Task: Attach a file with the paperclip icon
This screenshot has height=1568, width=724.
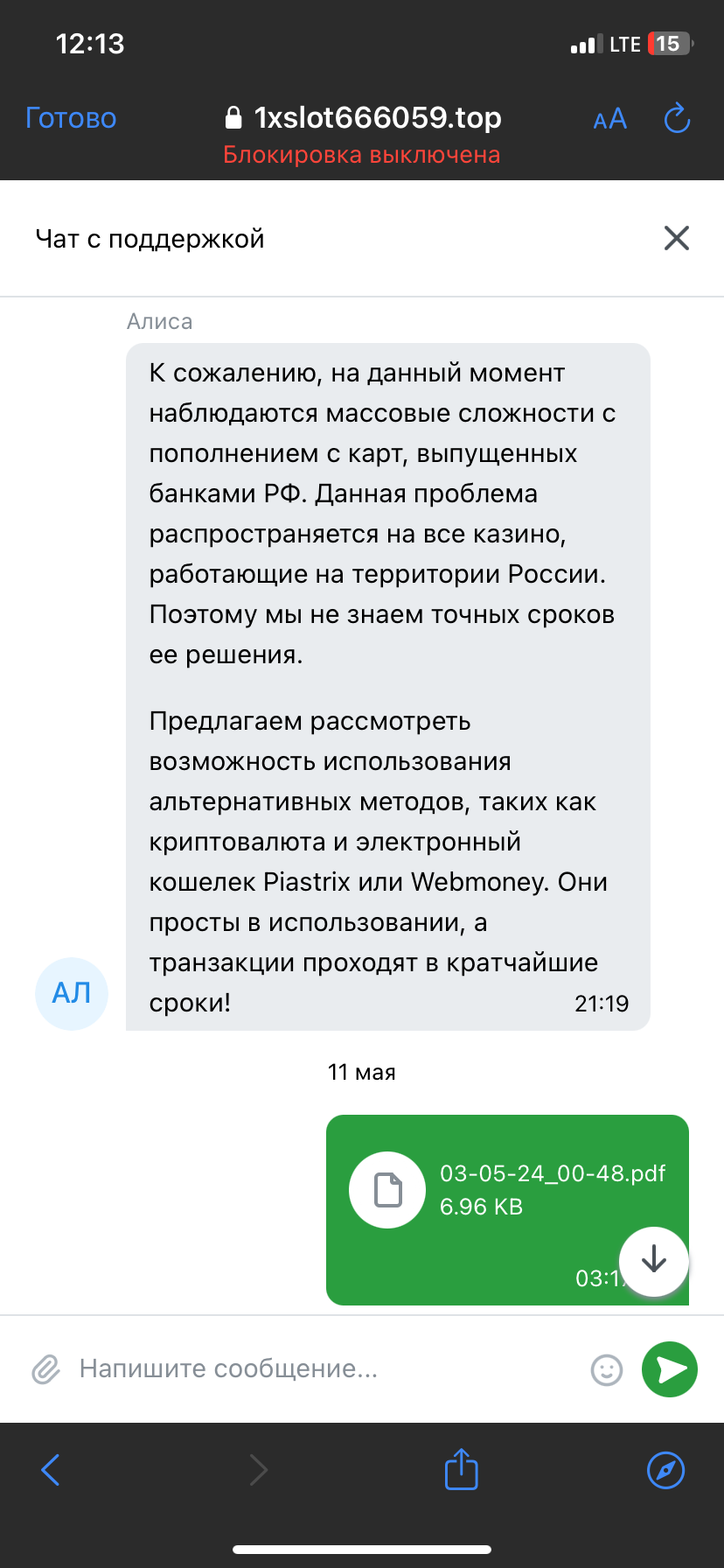Action: tap(45, 1369)
